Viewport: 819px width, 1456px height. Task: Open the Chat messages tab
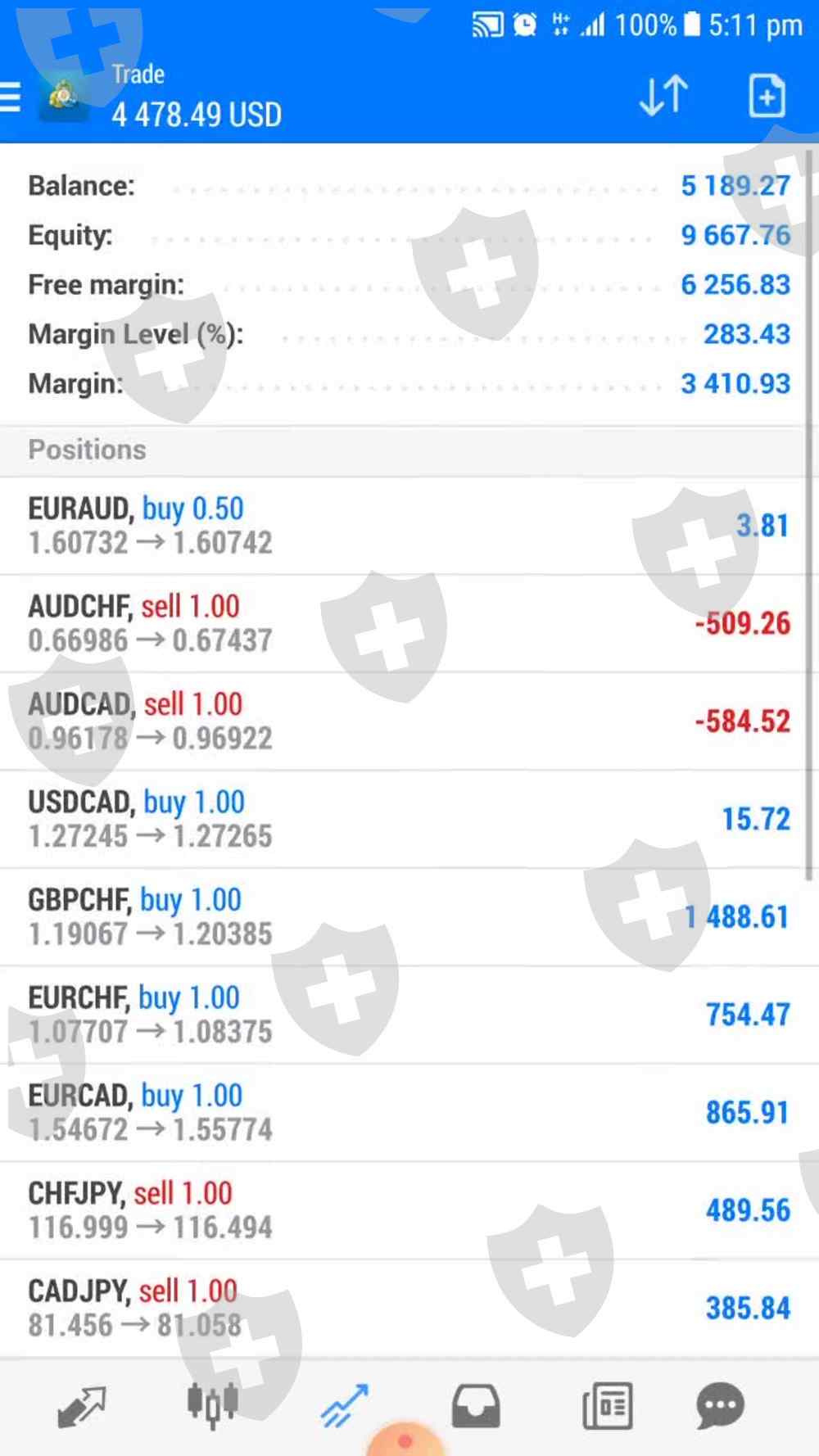(721, 1407)
